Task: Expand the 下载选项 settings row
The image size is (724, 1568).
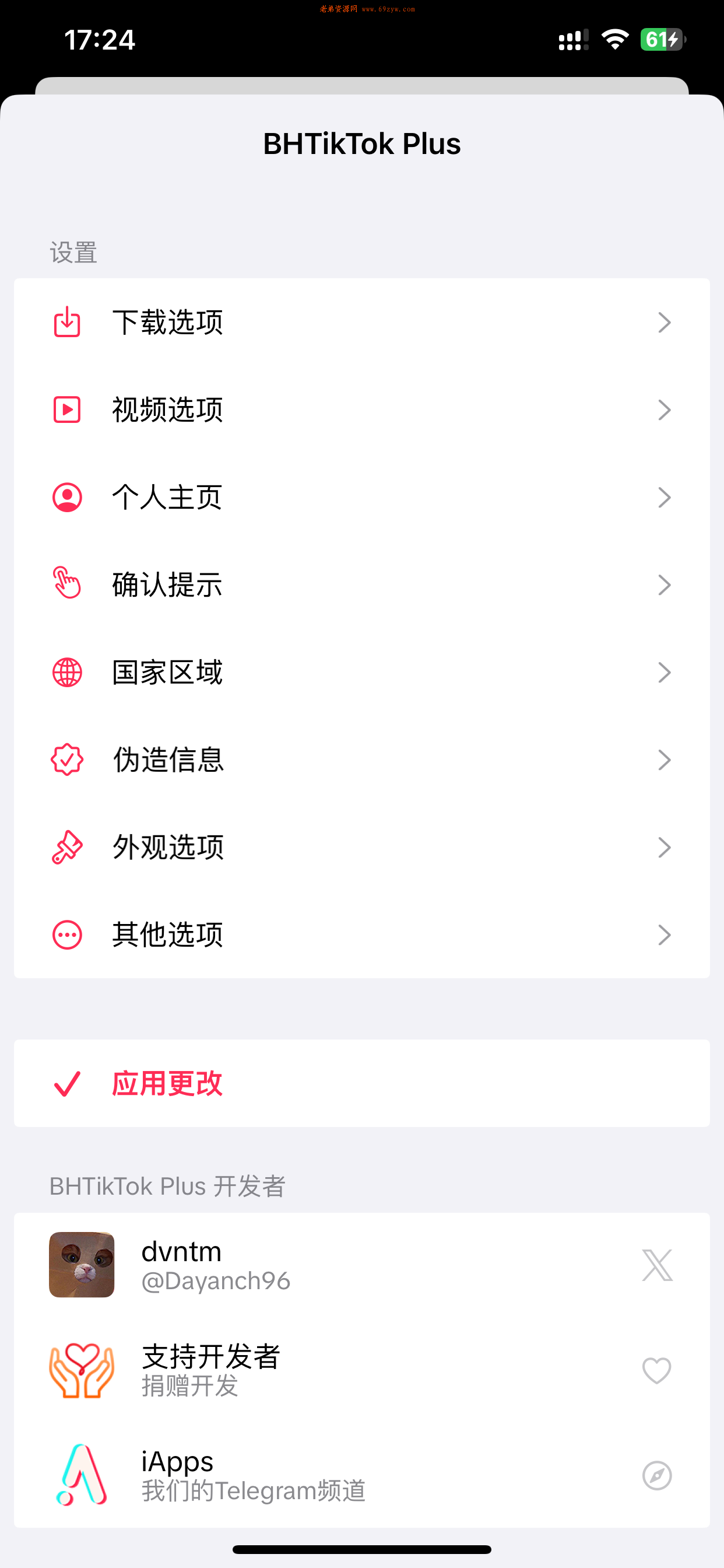Action: (665, 324)
